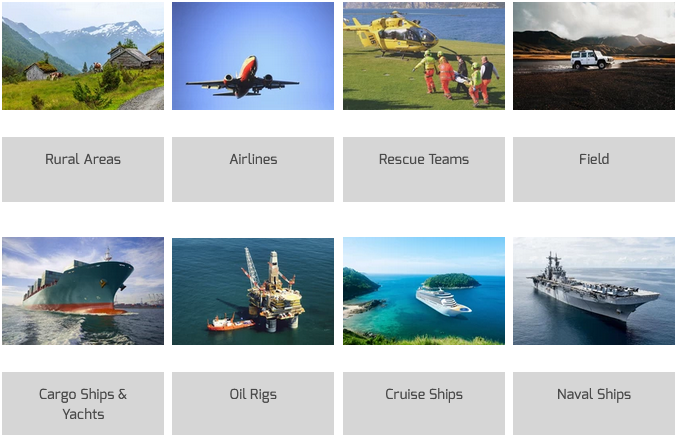Tap the rescue helicopter photo tile
675x435 pixels.
(423, 56)
